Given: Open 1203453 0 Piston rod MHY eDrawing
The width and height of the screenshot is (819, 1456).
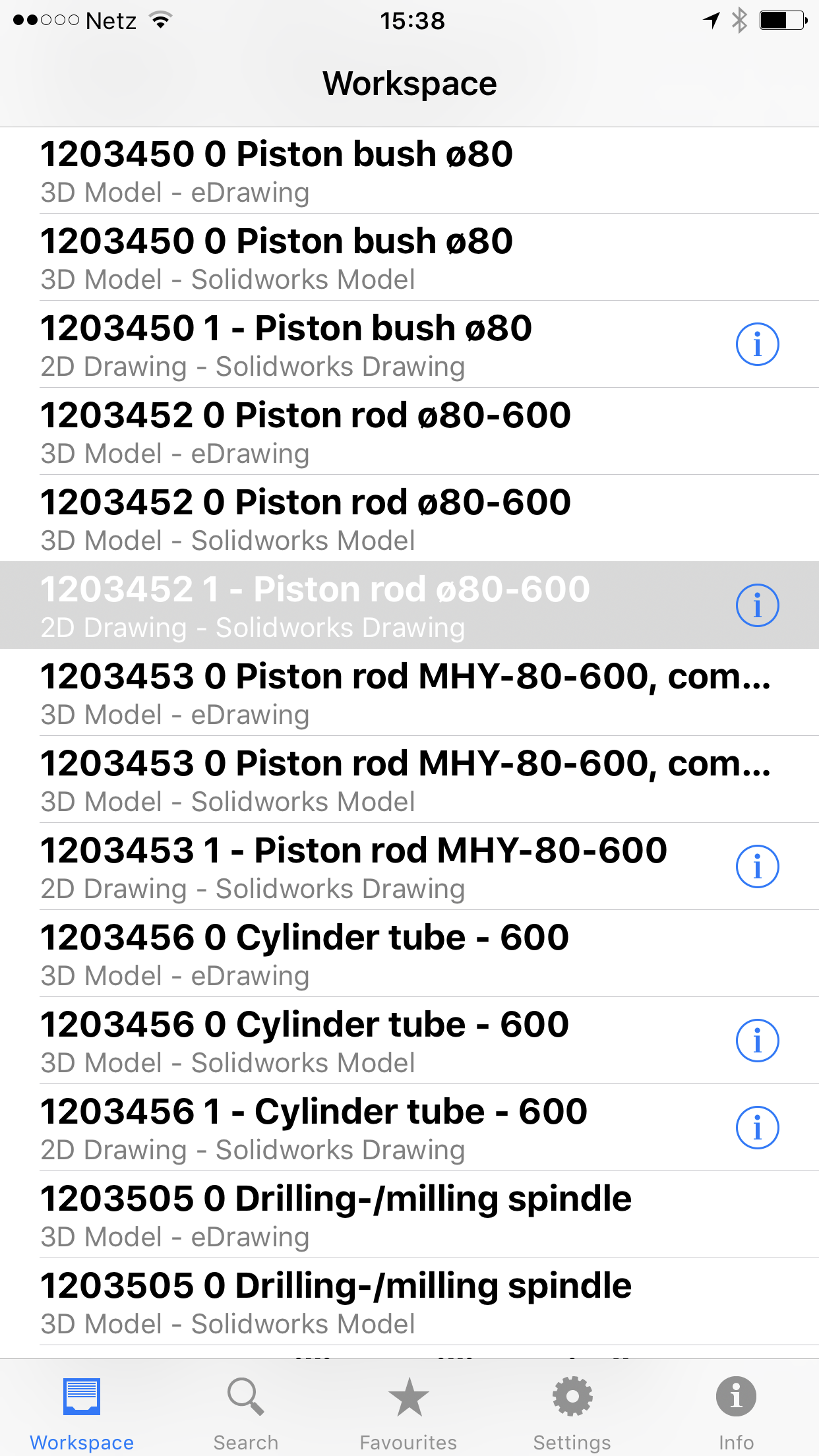Looking at the screenshot, I should [409, 693].
